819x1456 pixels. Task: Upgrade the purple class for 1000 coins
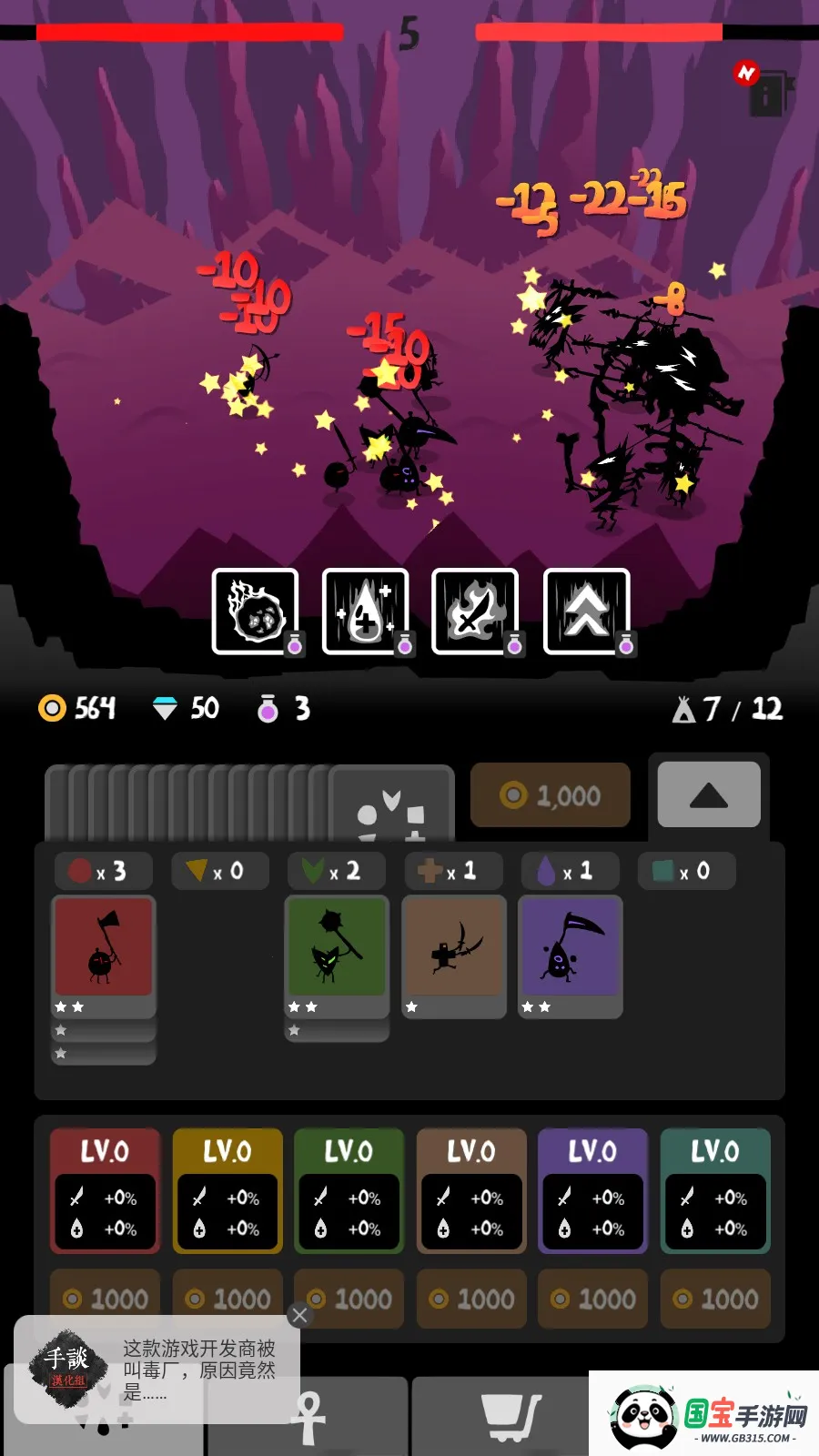(x=593, y=1299)
